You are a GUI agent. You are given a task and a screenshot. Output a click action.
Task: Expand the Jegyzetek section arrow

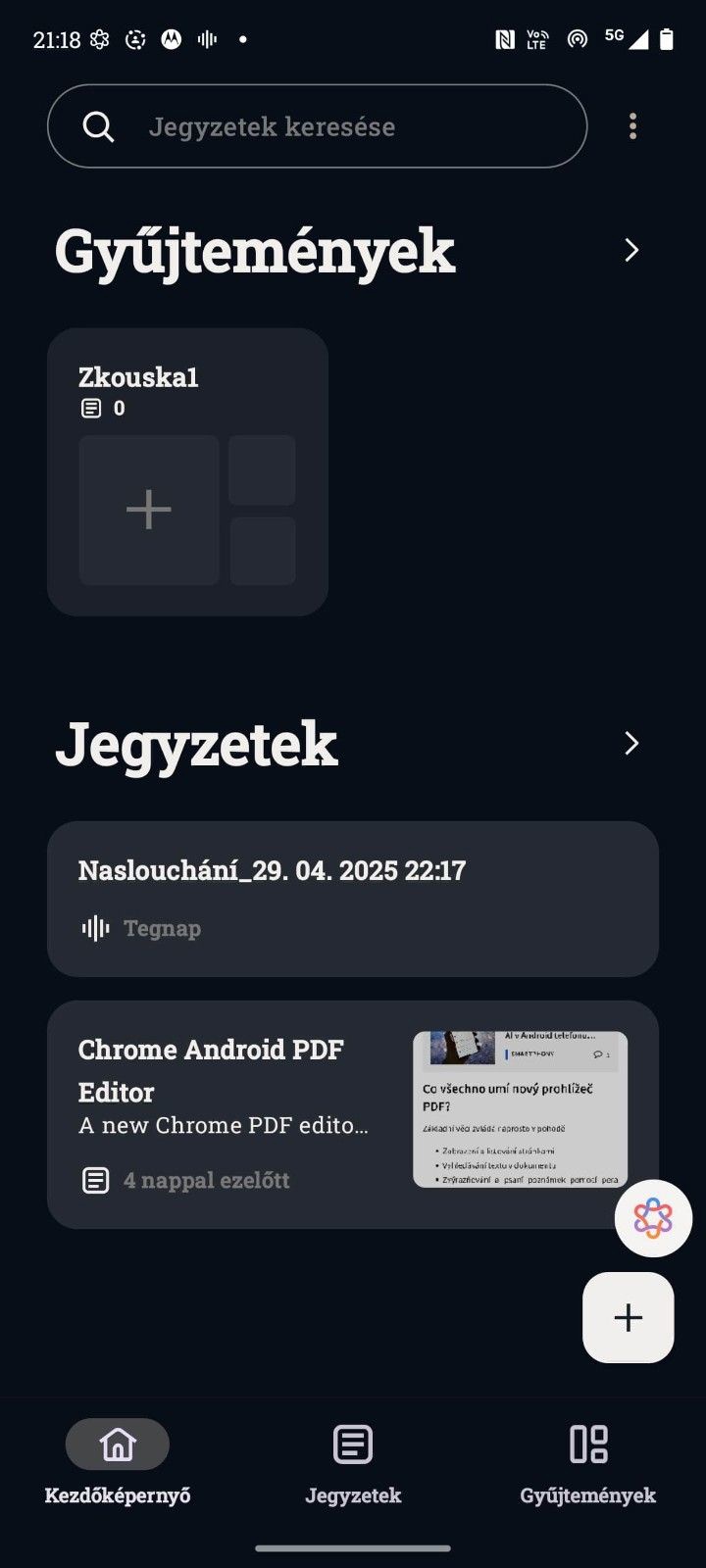coord(631,744)
